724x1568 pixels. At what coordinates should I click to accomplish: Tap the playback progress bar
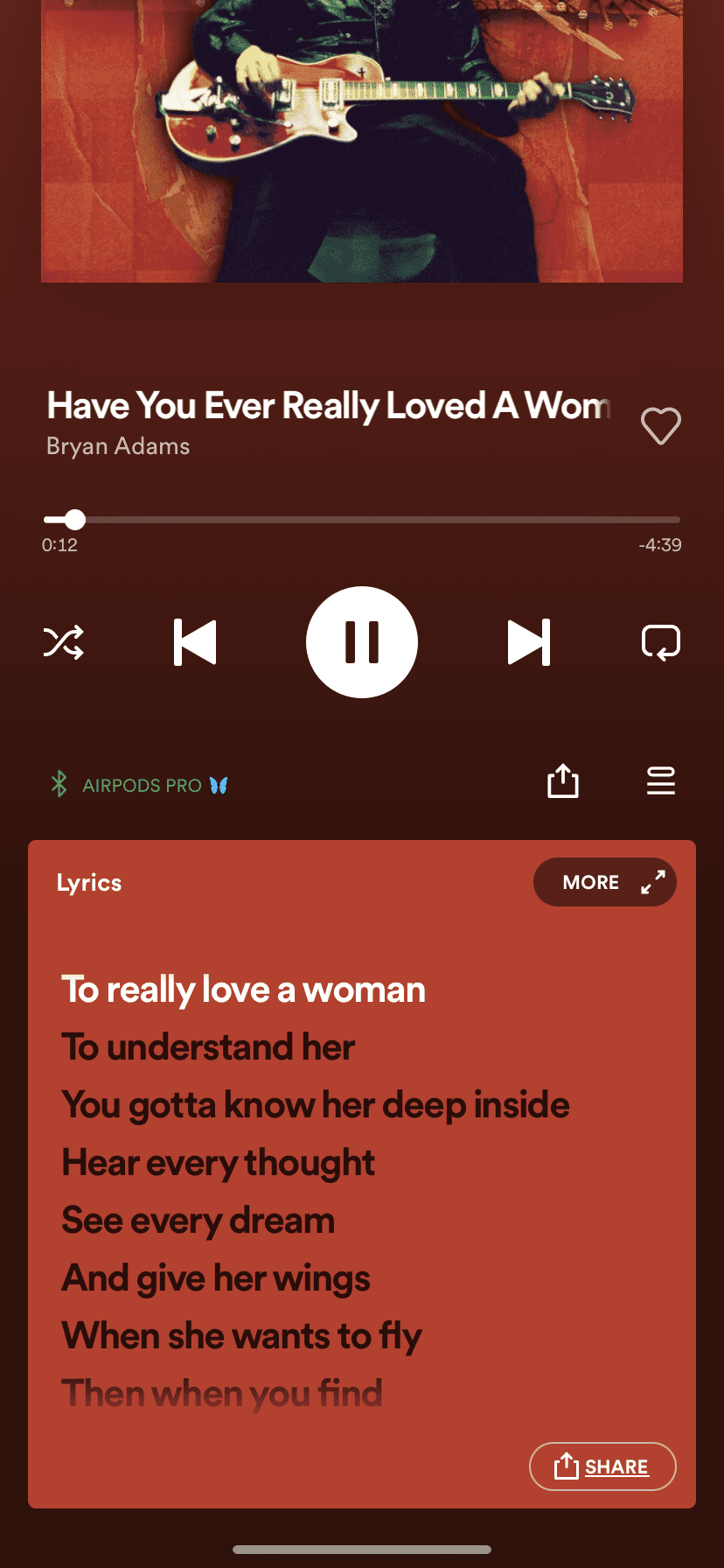point(362,520)
